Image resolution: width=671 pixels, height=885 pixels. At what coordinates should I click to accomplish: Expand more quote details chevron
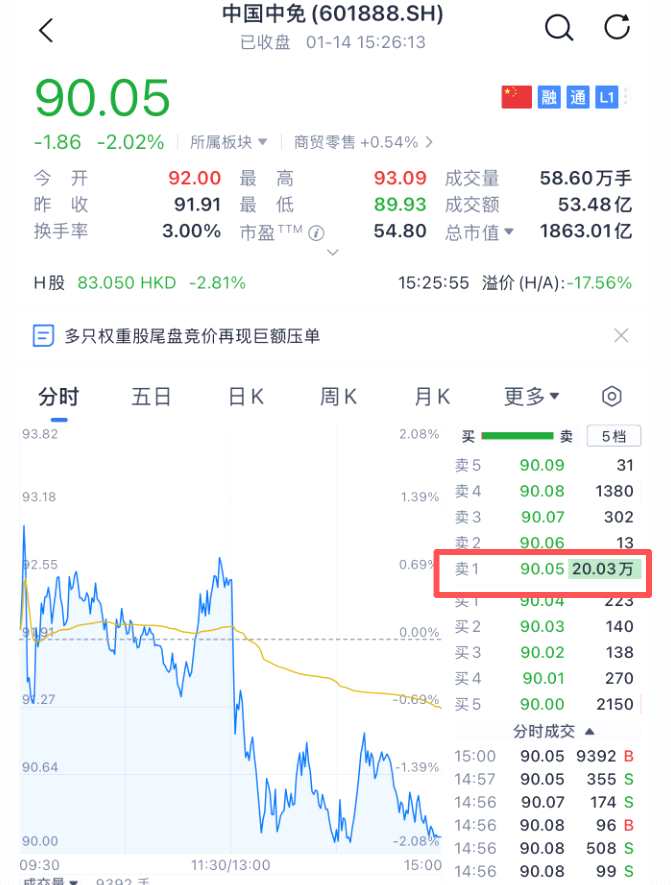pos(333,254)
